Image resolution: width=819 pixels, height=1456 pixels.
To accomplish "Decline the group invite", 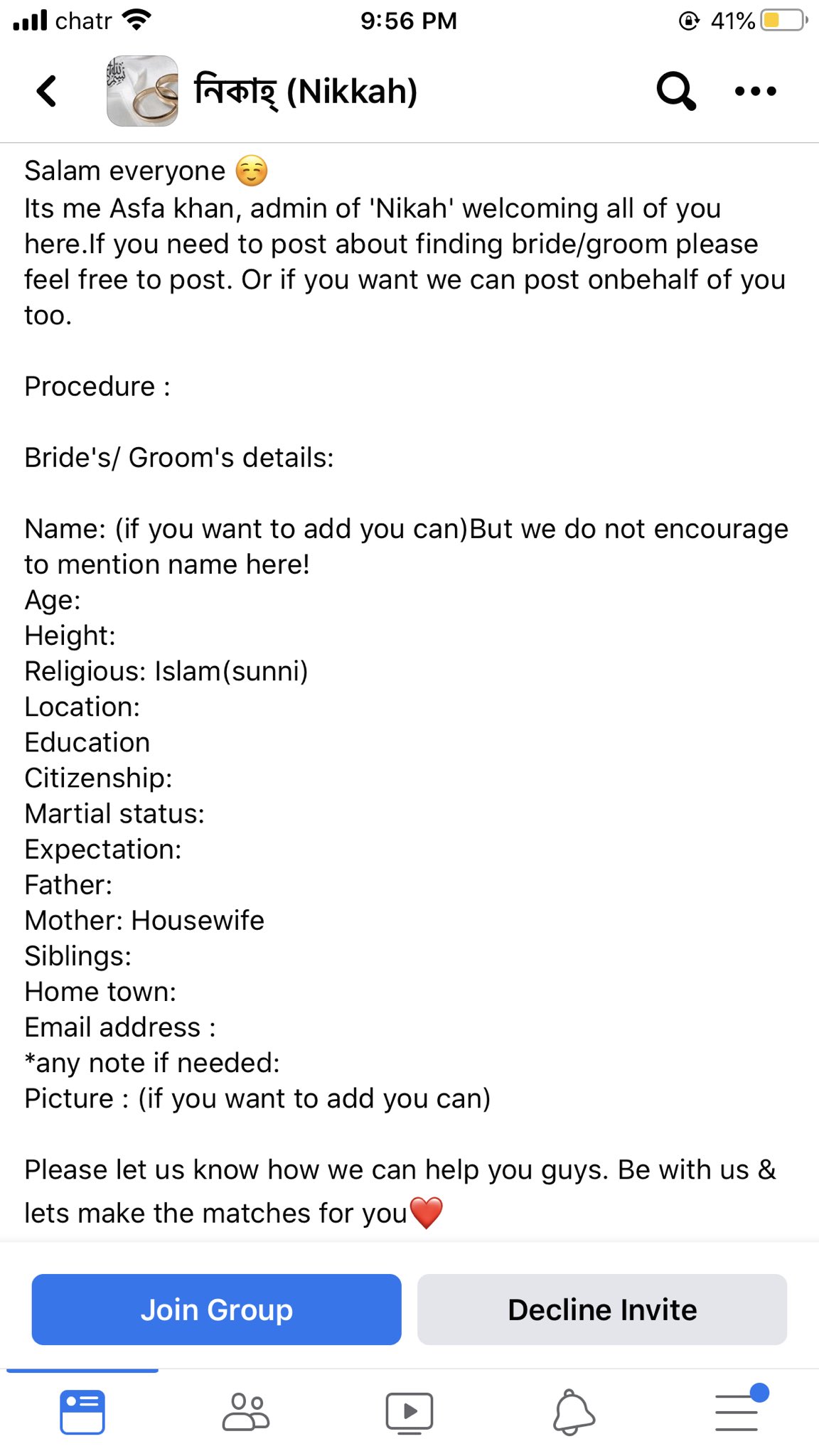I will (x=601, y=1310).
